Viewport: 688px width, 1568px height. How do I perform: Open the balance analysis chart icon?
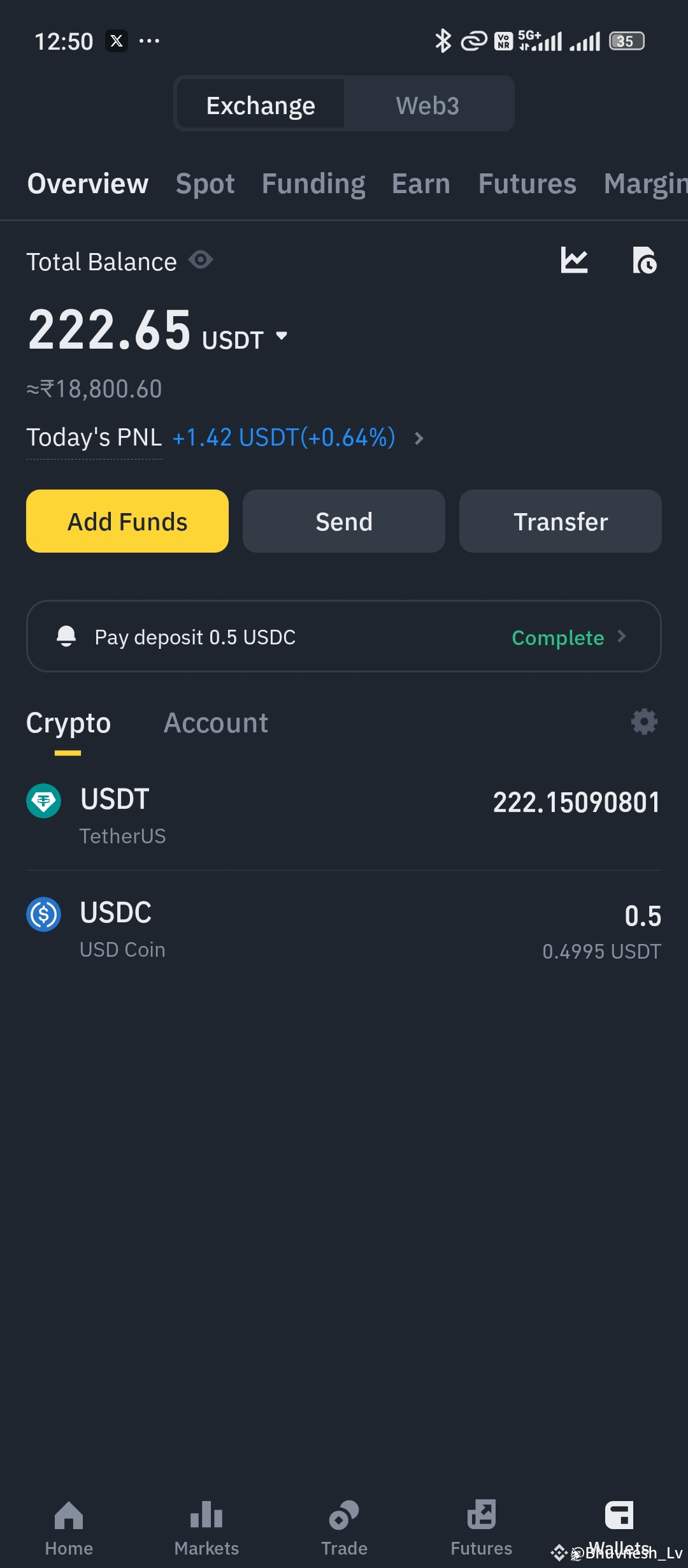pyautogui.click(x=574, y=261)
